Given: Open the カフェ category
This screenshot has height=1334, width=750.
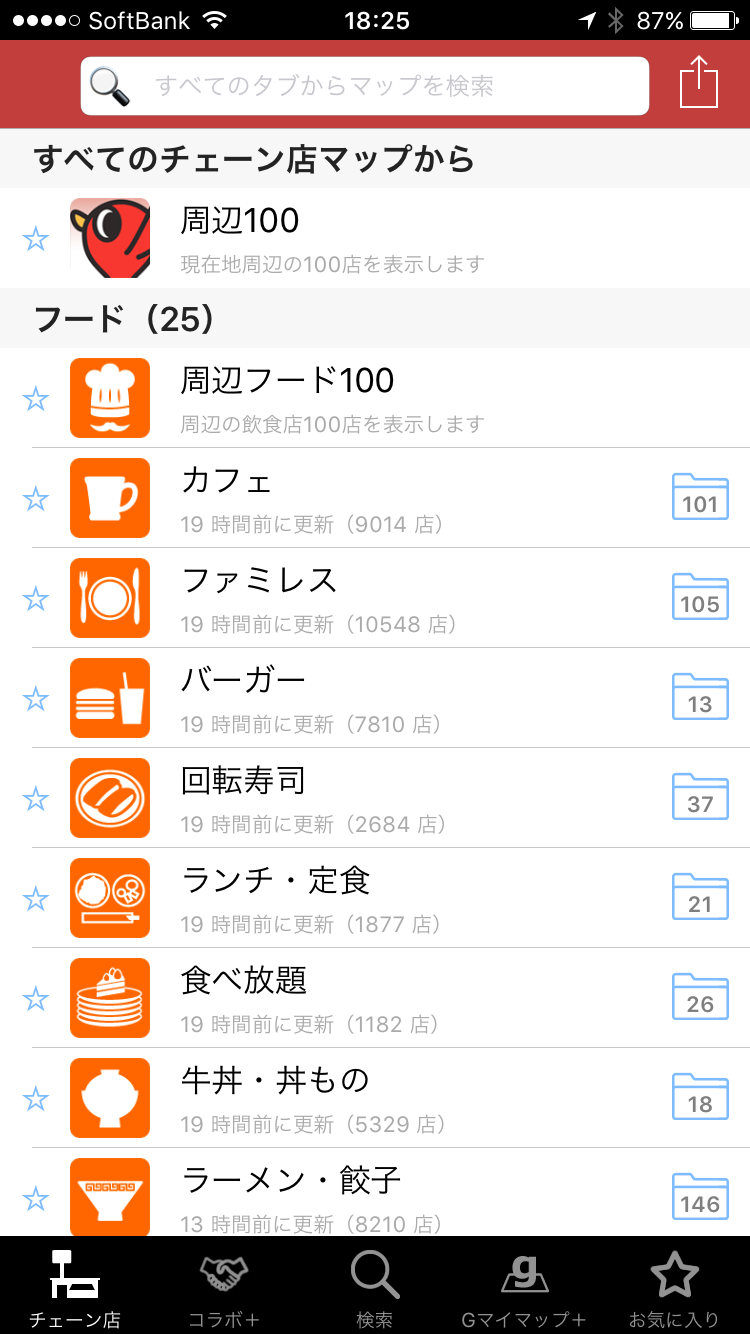Looking at the screenshot, I should [375, 498].
